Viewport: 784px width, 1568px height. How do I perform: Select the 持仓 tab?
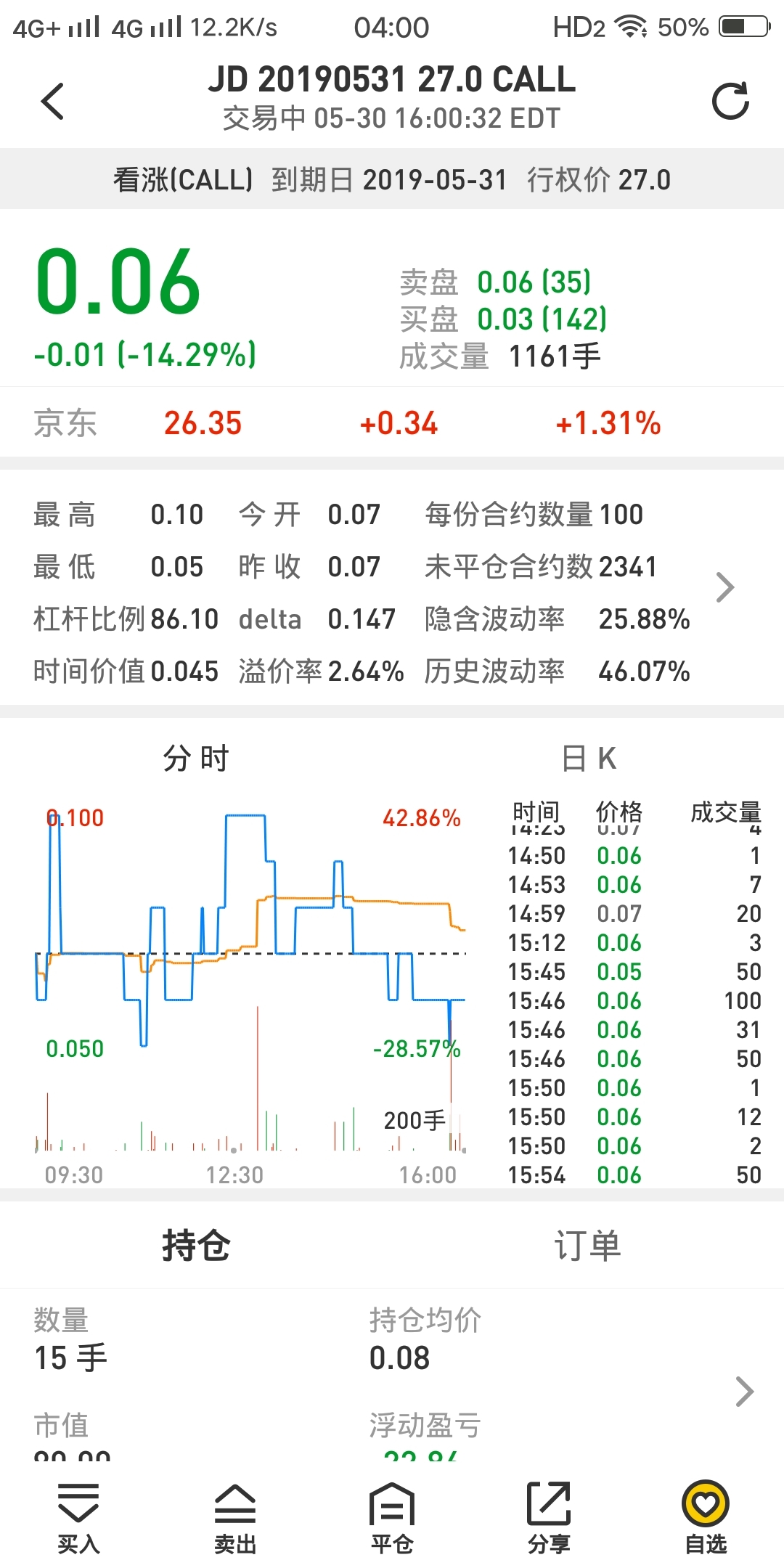(x=196, y=1246)
